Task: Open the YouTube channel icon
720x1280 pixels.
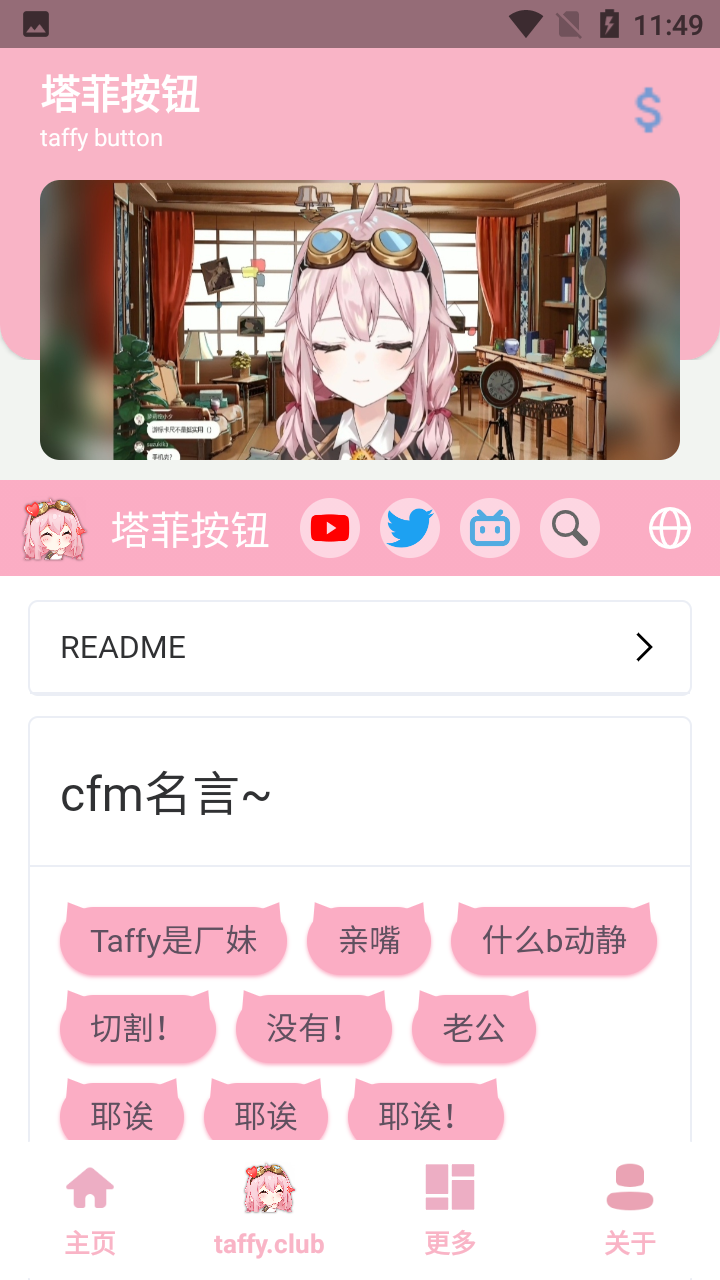Action: coord(330,528)
